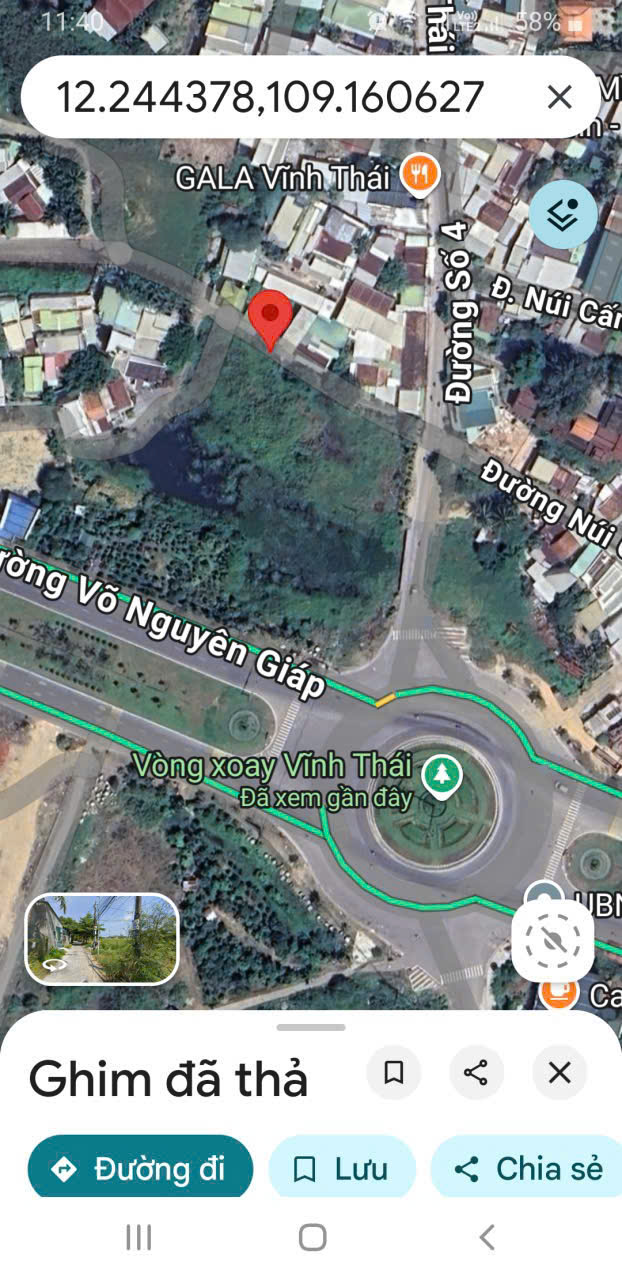This screenshot has height=1280, width=622.
Task: Tap the red dropped pin
Action: [270, 315]
